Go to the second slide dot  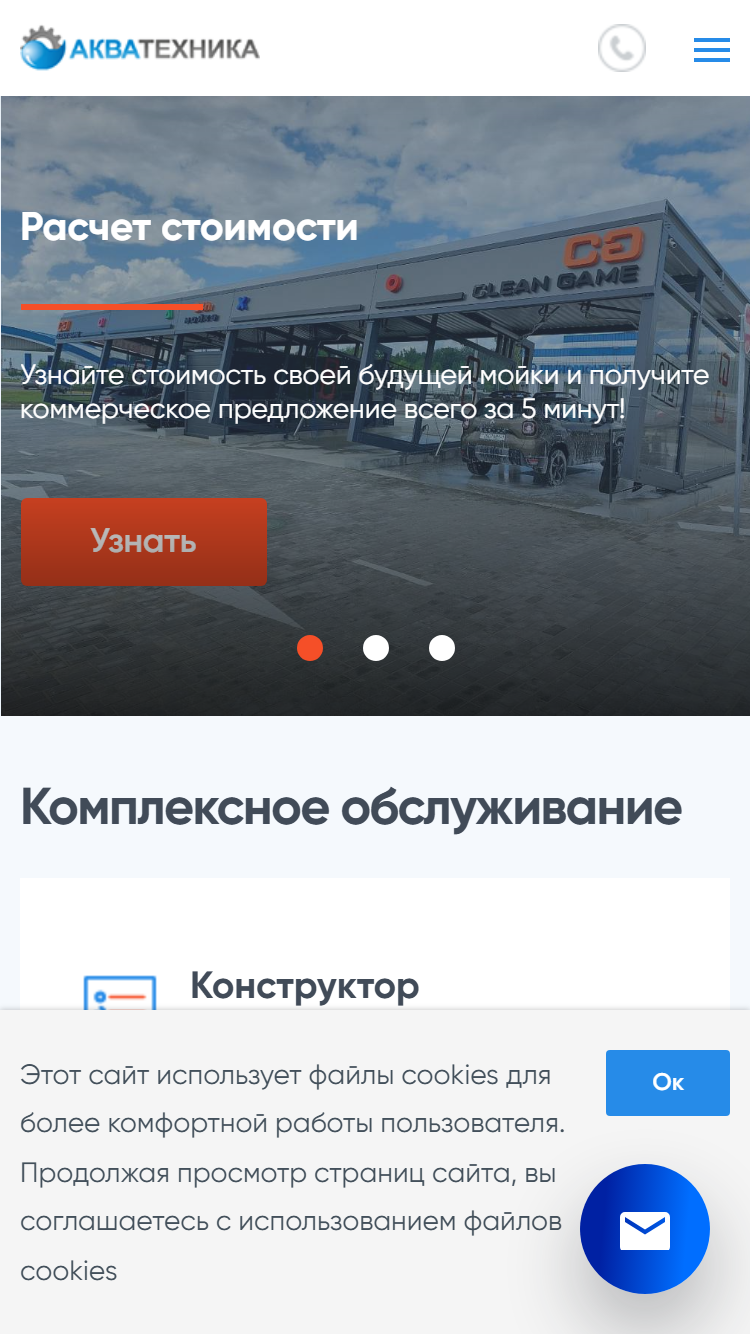click(x=376, y=648)
